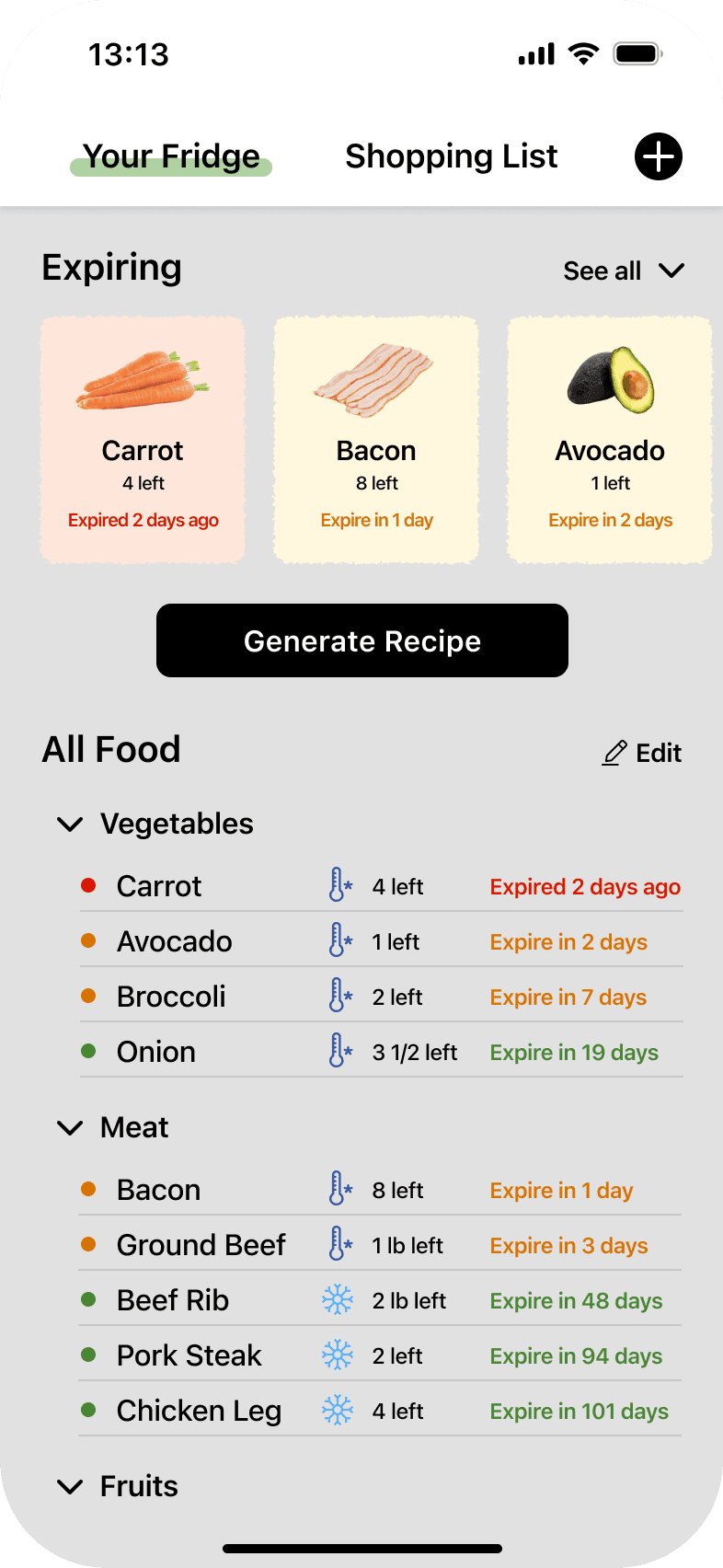This screenshot has width=723, height=1568.
Task: Open the Carrot expiring card
Action: point(143,440)
